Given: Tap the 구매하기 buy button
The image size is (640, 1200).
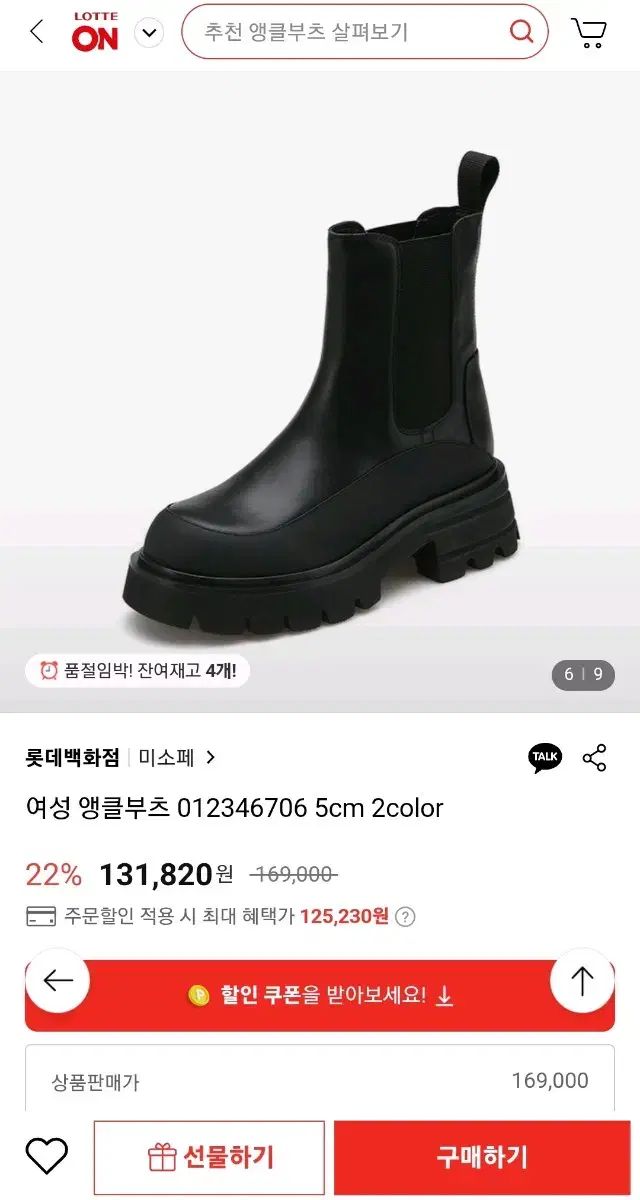Looking at the screenshot, I should coord(482,1158).
